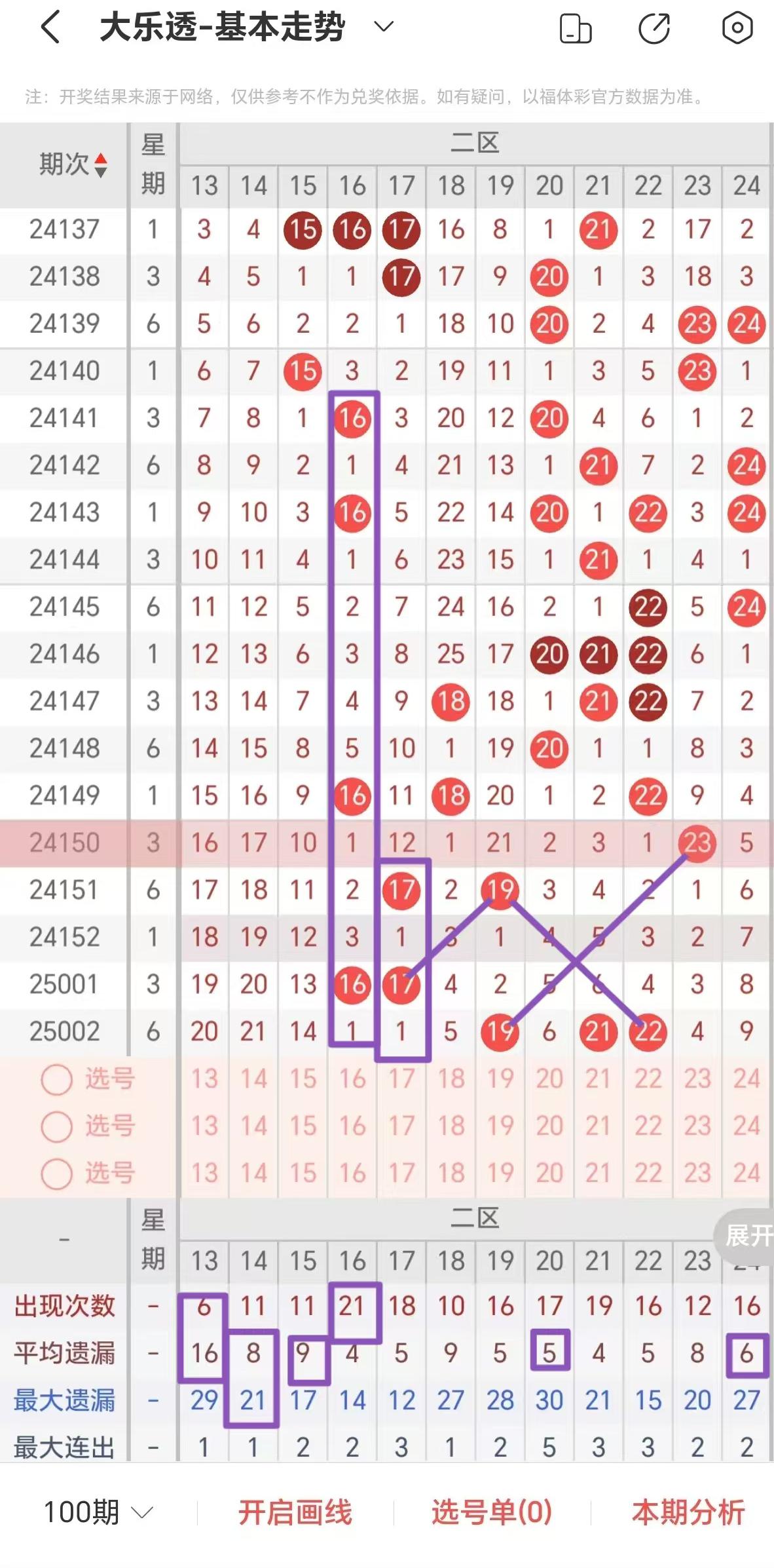
Task: Enable line drawing with 开启画线
Action: [x=295, y=1512]
